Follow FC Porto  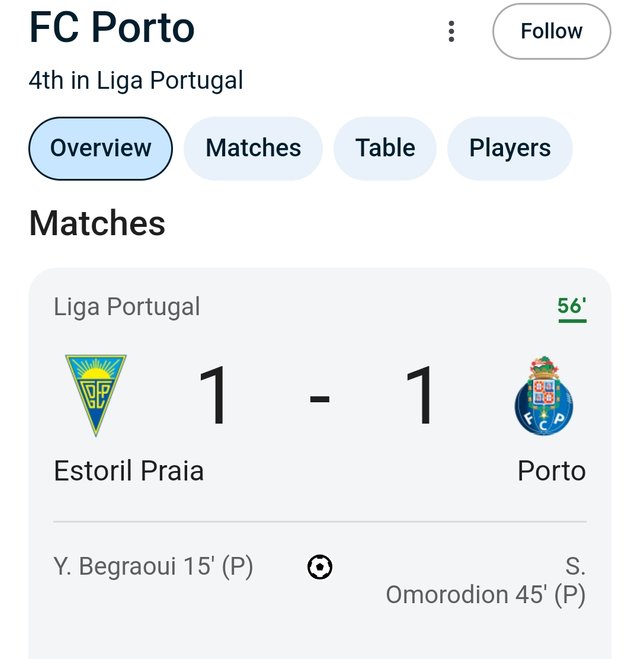[551, 32]
